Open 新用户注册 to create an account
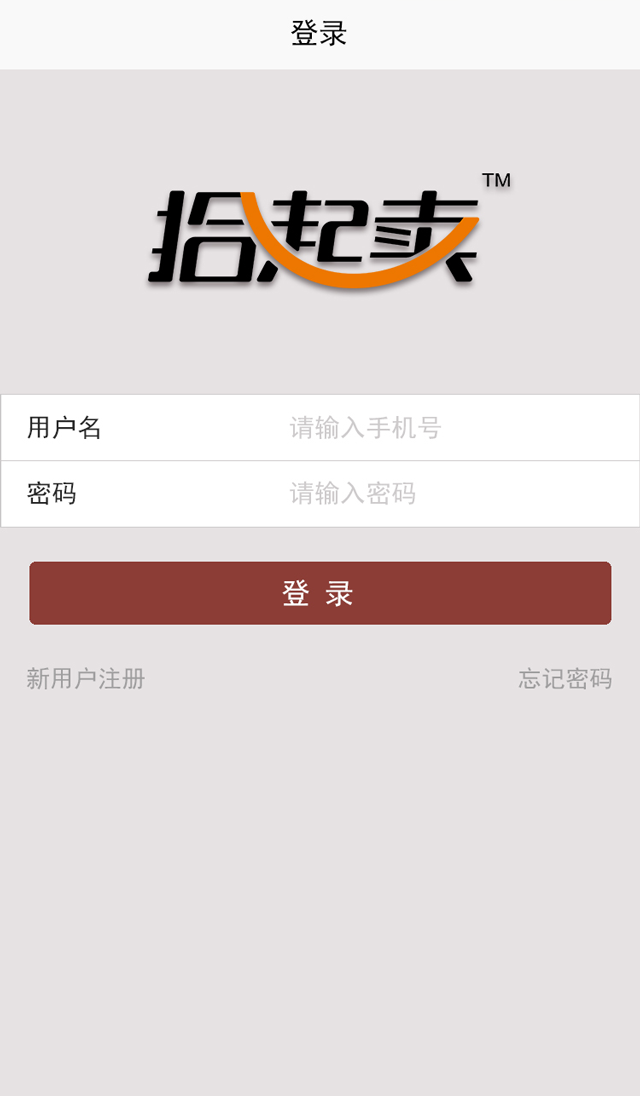Screen dimensions: 640x1096 (86, 679)
